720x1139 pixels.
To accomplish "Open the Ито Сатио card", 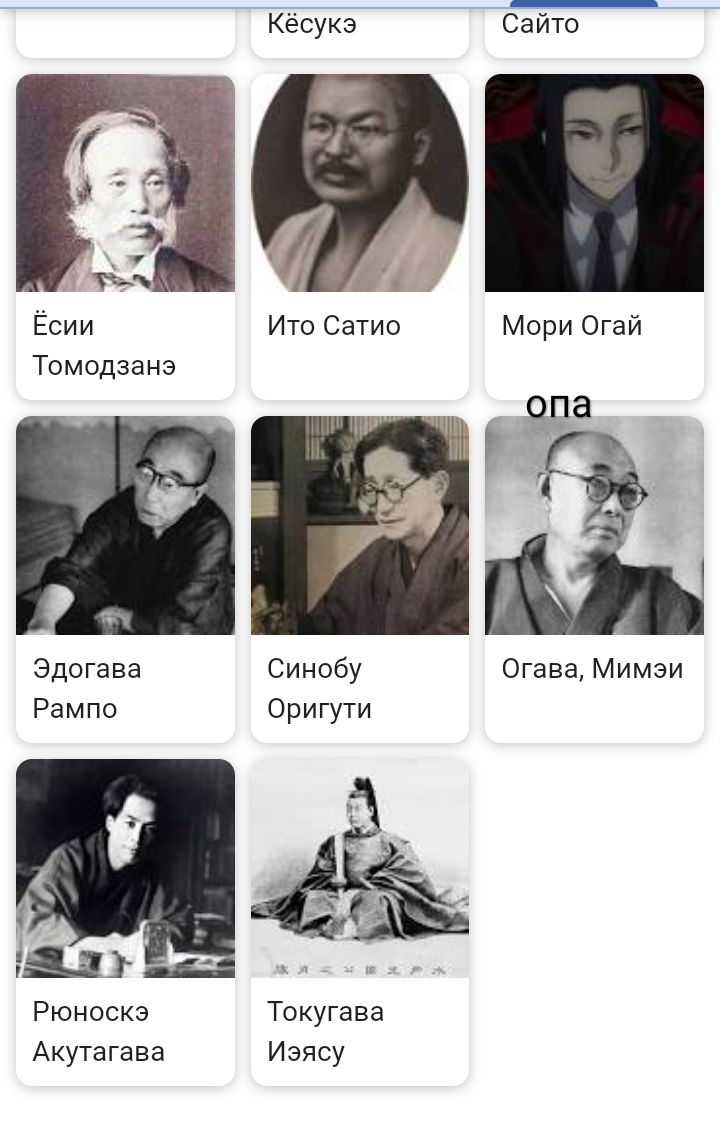I will tap(359, 236).
